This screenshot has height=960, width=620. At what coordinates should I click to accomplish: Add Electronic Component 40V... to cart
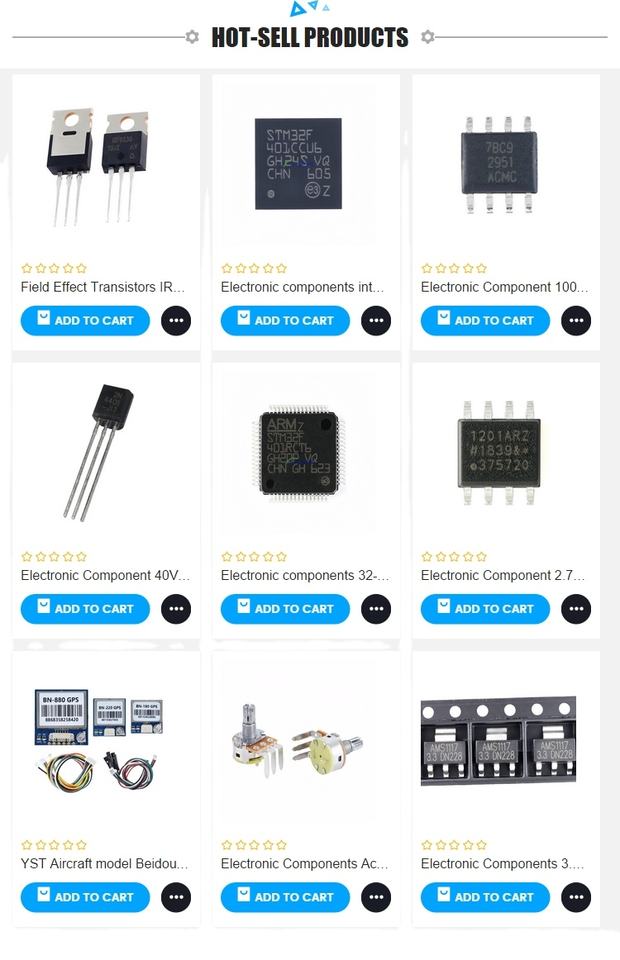pyautogui.click(x=85, y=609)
